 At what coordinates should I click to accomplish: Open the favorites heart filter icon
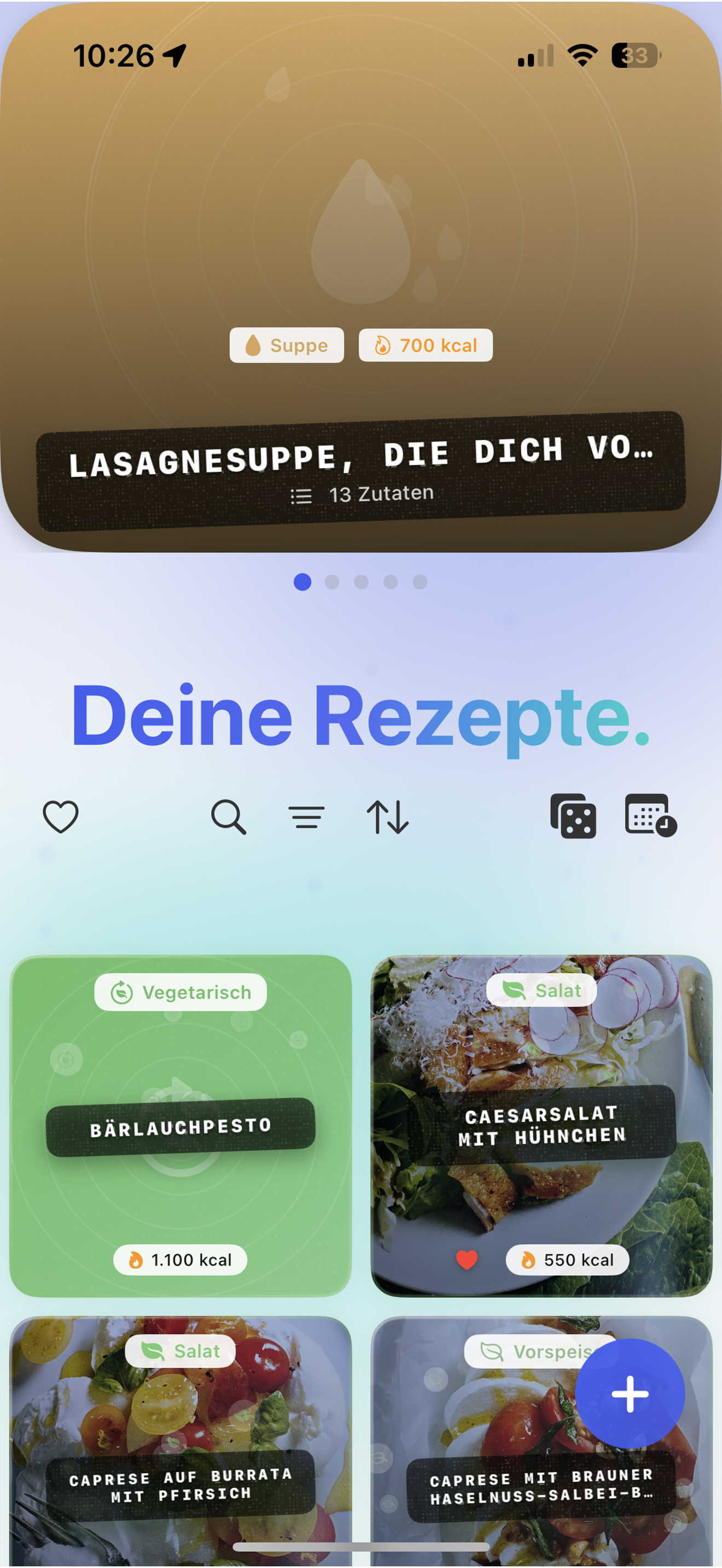click(x=60, y=817)
